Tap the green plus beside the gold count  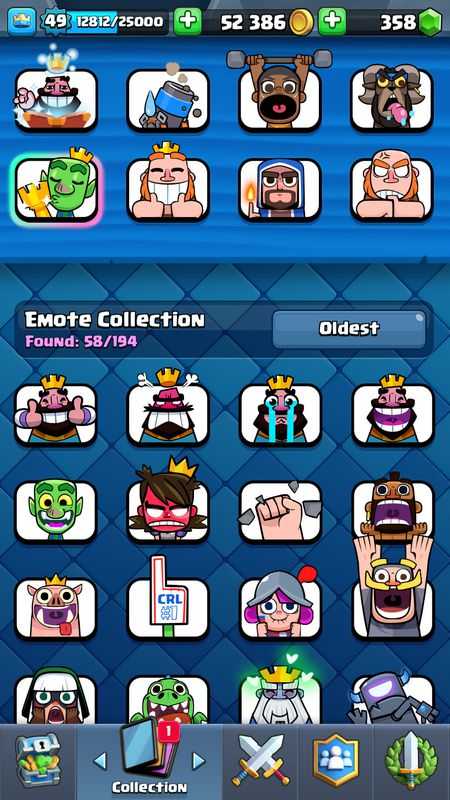332,21
